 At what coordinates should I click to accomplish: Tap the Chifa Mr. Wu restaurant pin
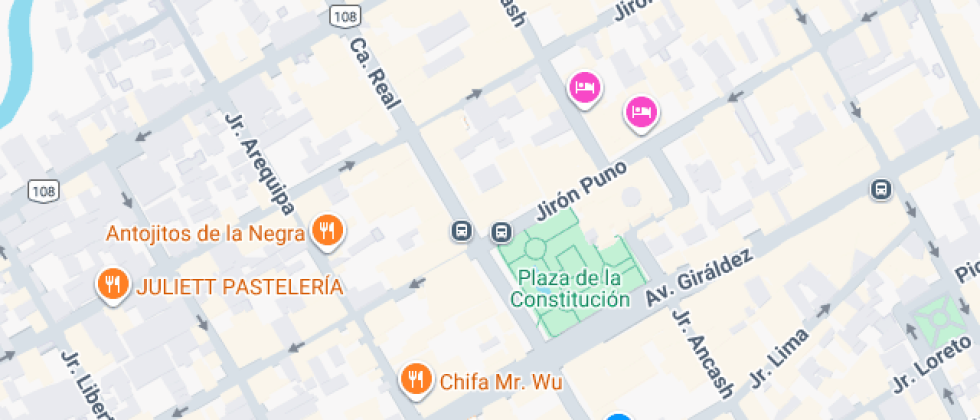click(x=415, y=379)
